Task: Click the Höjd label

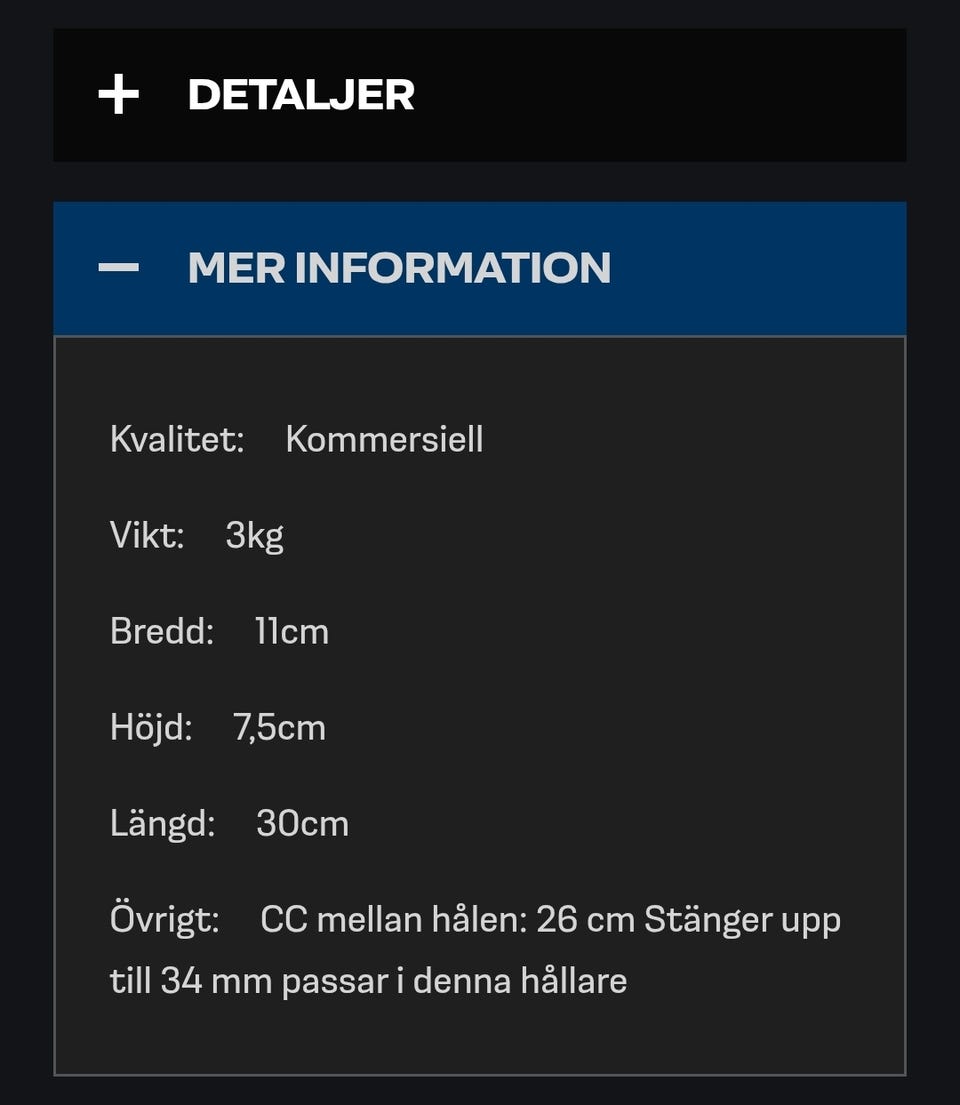Action: (152, 726)
